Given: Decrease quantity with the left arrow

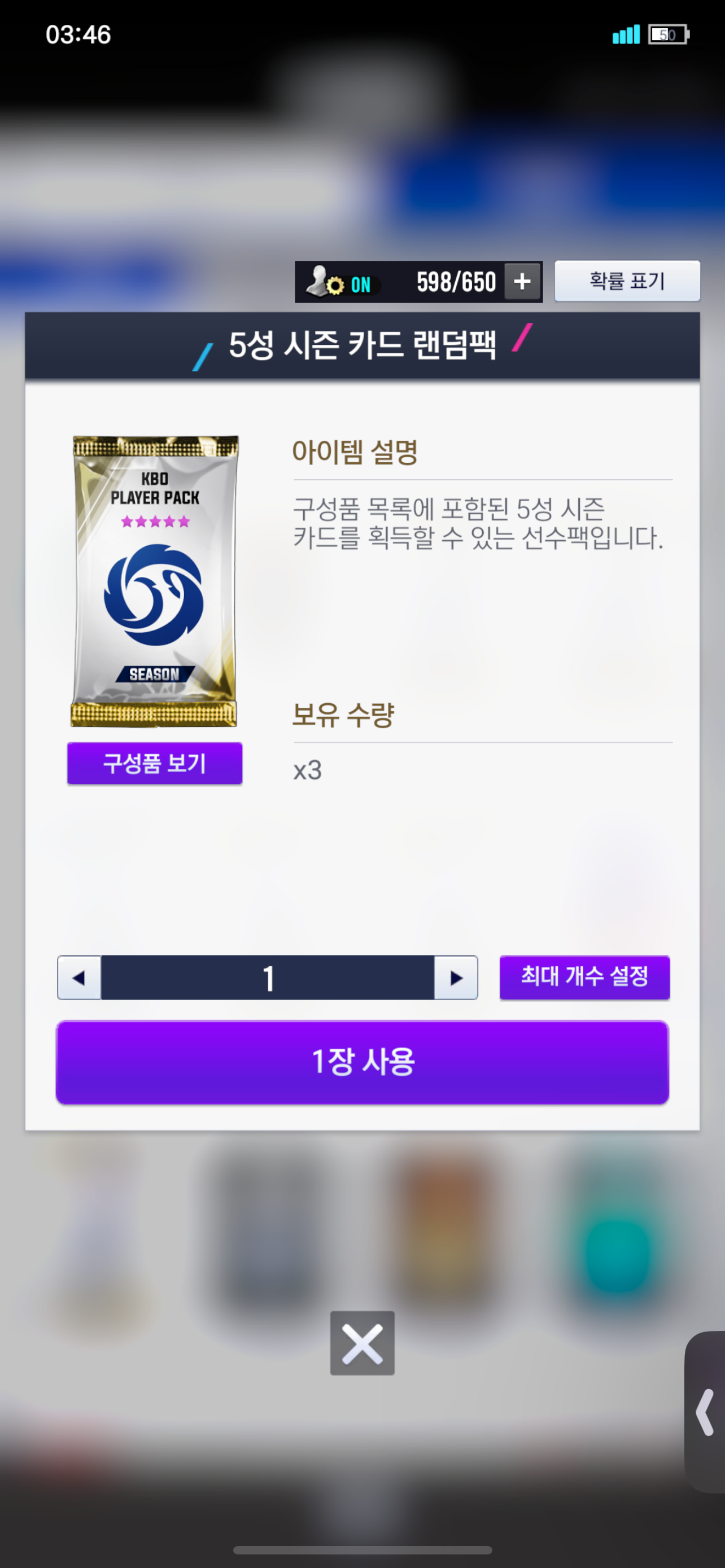Looking at the screenshot, I should pyautogui.click(x=79, y=978).
